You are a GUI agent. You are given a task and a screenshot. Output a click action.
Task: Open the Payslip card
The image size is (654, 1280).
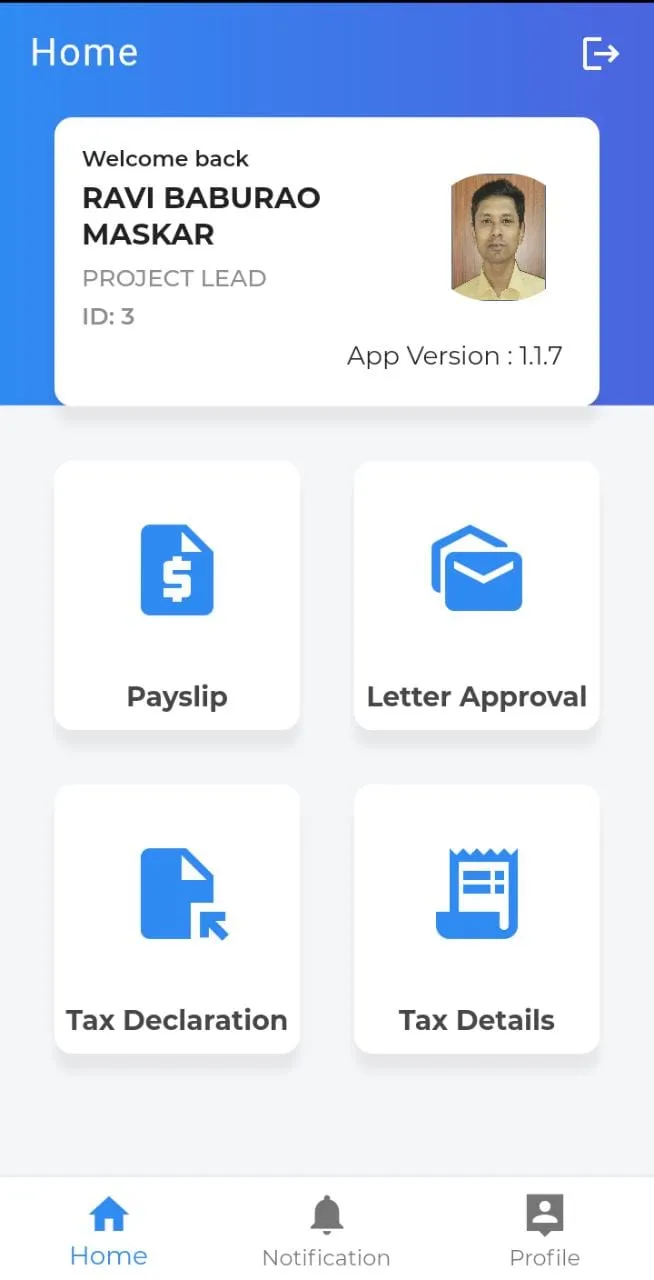[177, 596]
